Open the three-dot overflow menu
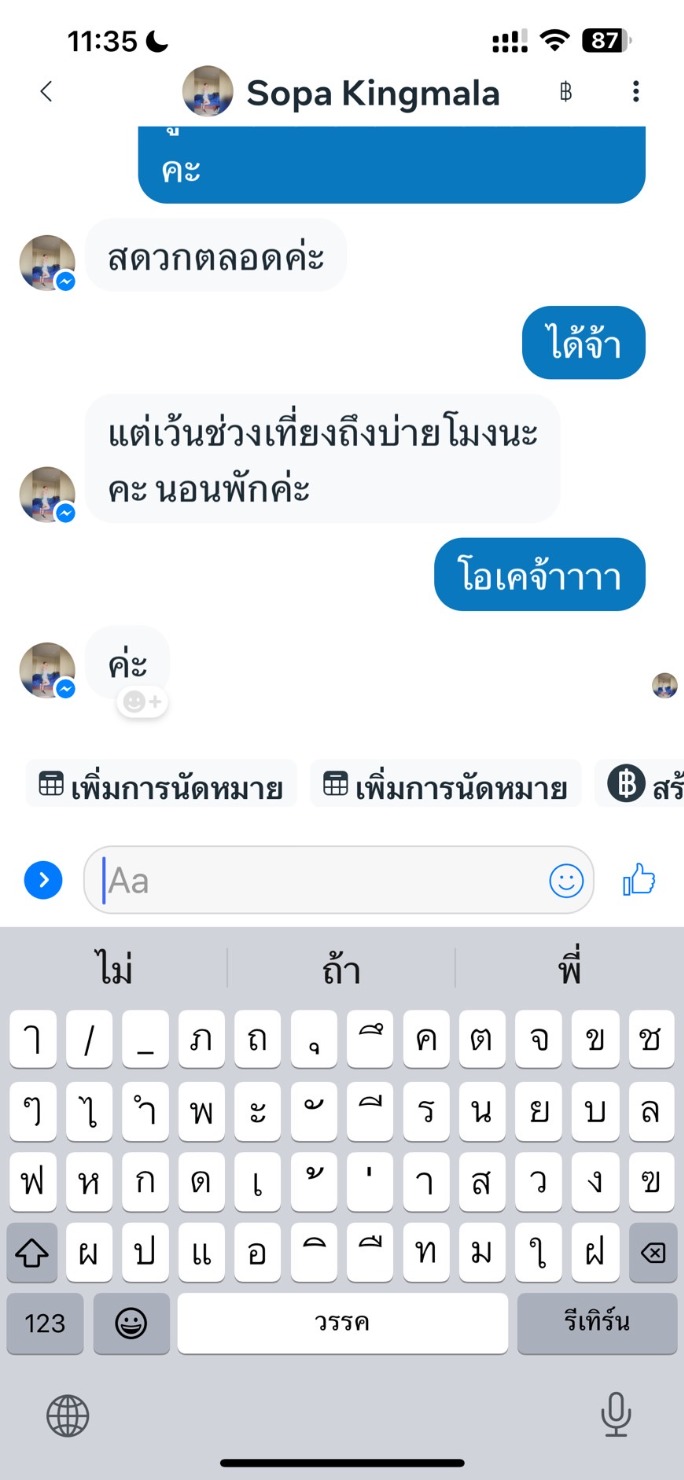 (636, 92)
